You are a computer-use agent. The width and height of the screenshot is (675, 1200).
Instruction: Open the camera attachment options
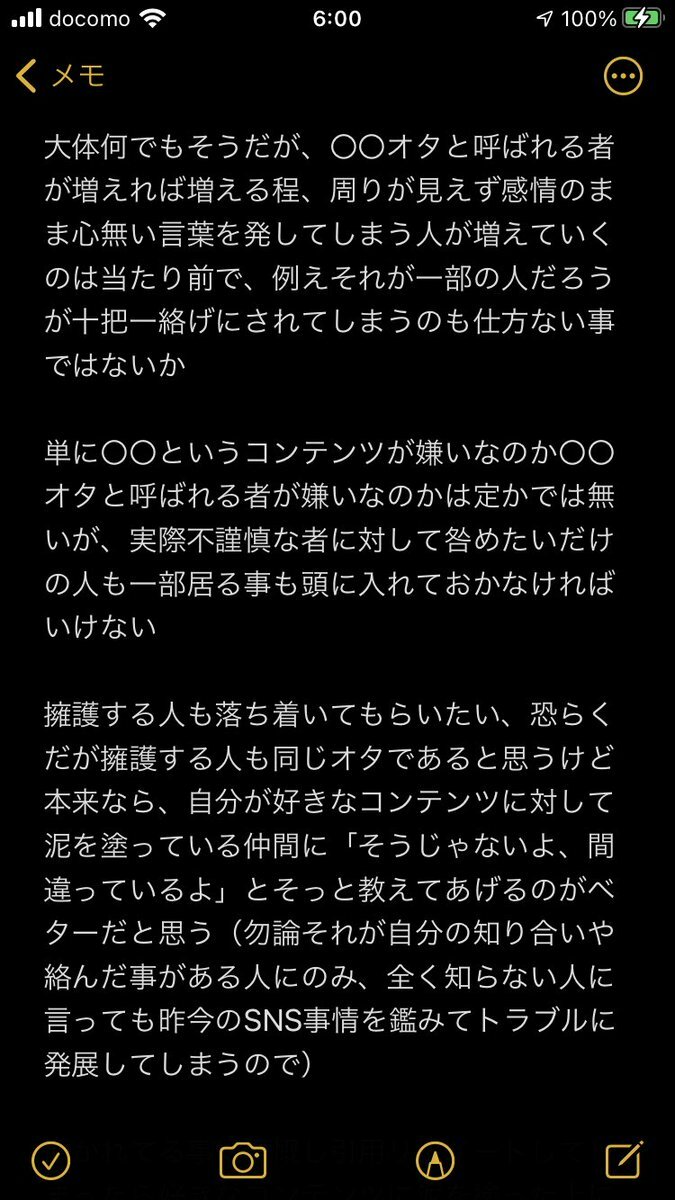(x=242, y=1160)
